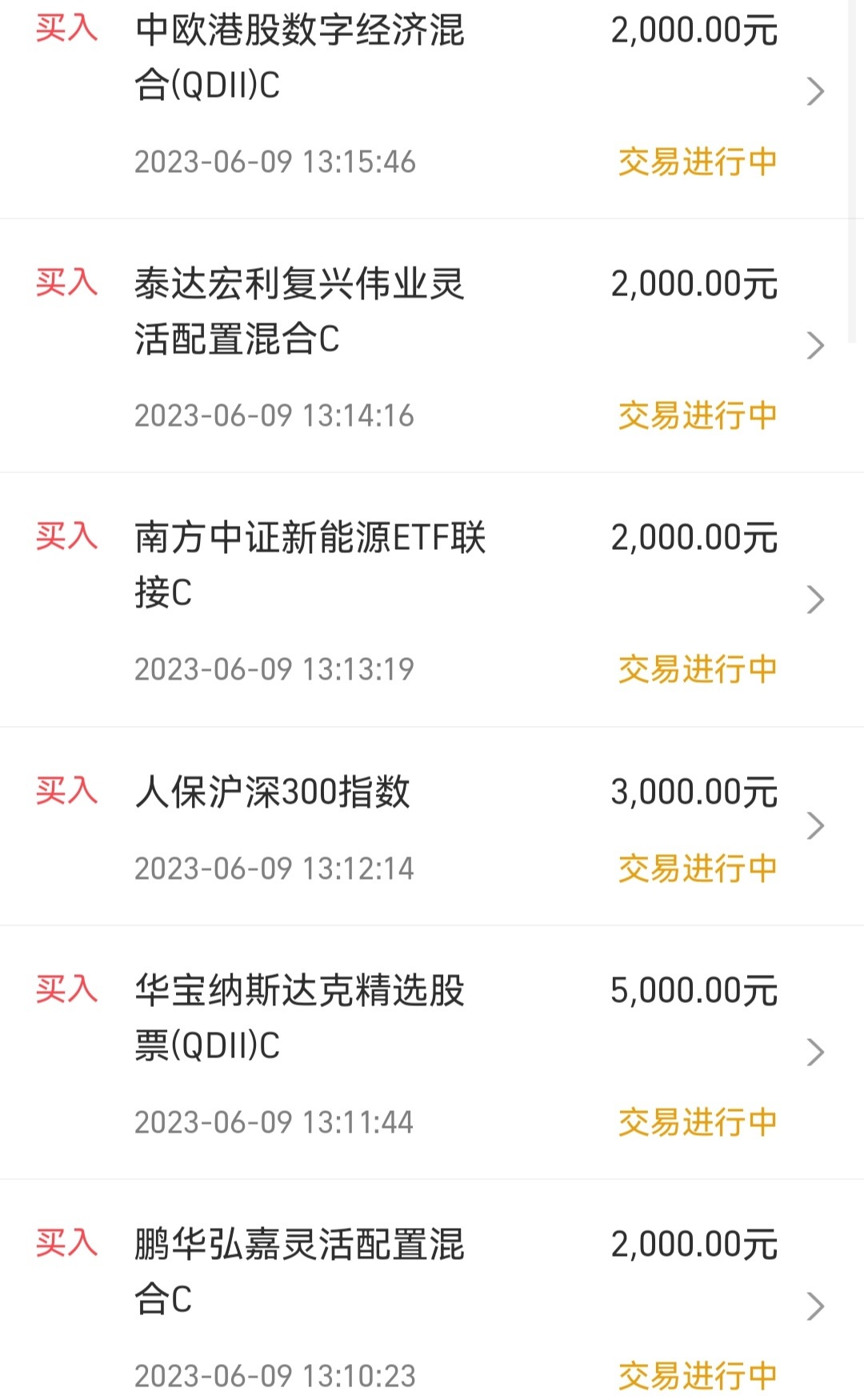The height and width of the screenshot is (1400, 864).
Task: Click the 鹏华弘嘉灵活配置混合C fund name
Action: (302, 1271)
